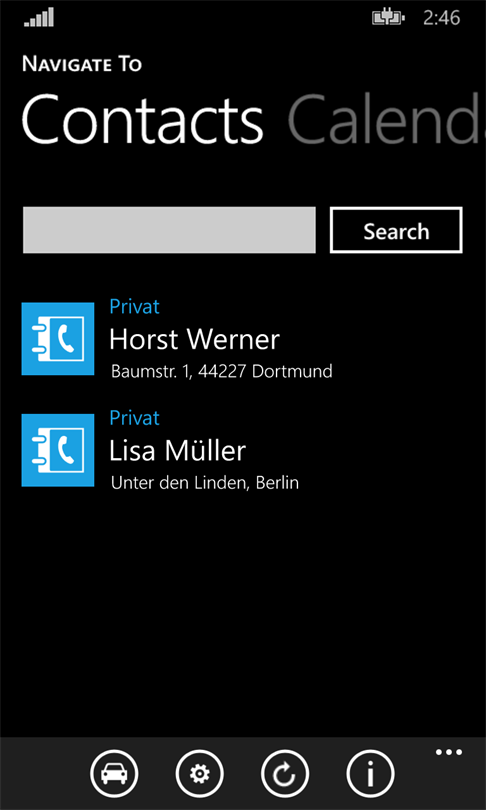Switch to the Calendar pivot tab
The image size is (486, 810).
click(386, 120)
